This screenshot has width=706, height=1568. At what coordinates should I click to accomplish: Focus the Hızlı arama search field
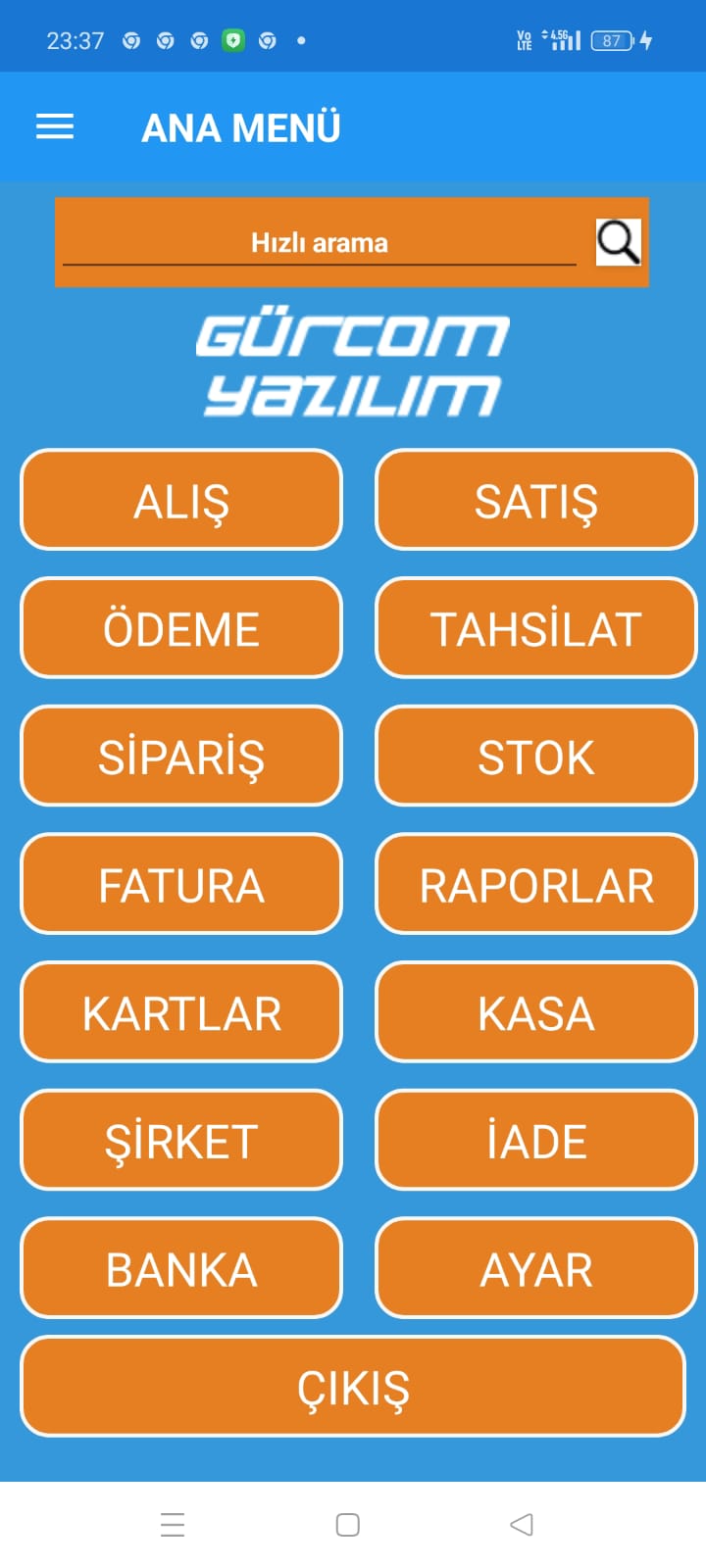(x=320, y=243)
